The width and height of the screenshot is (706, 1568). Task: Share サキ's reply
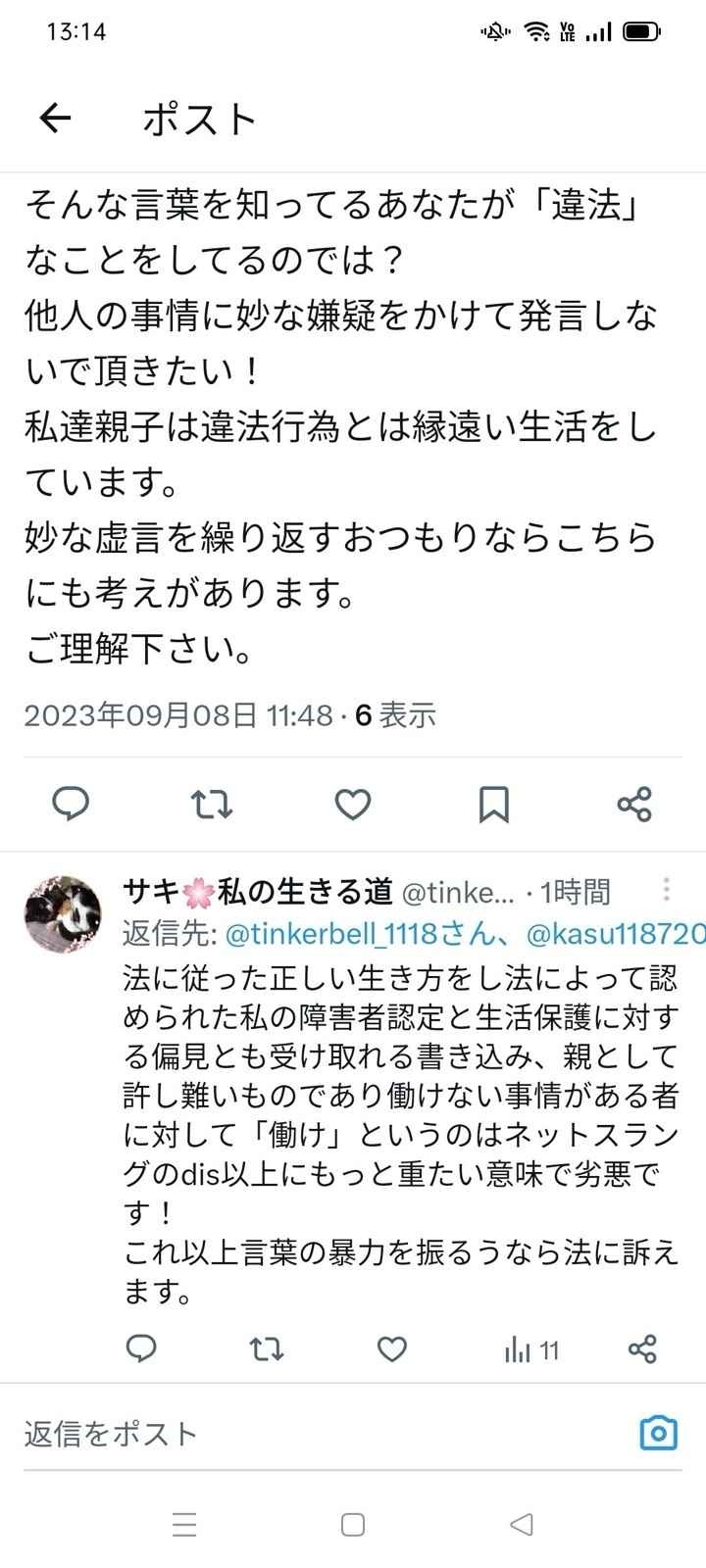click(642, 1349)
